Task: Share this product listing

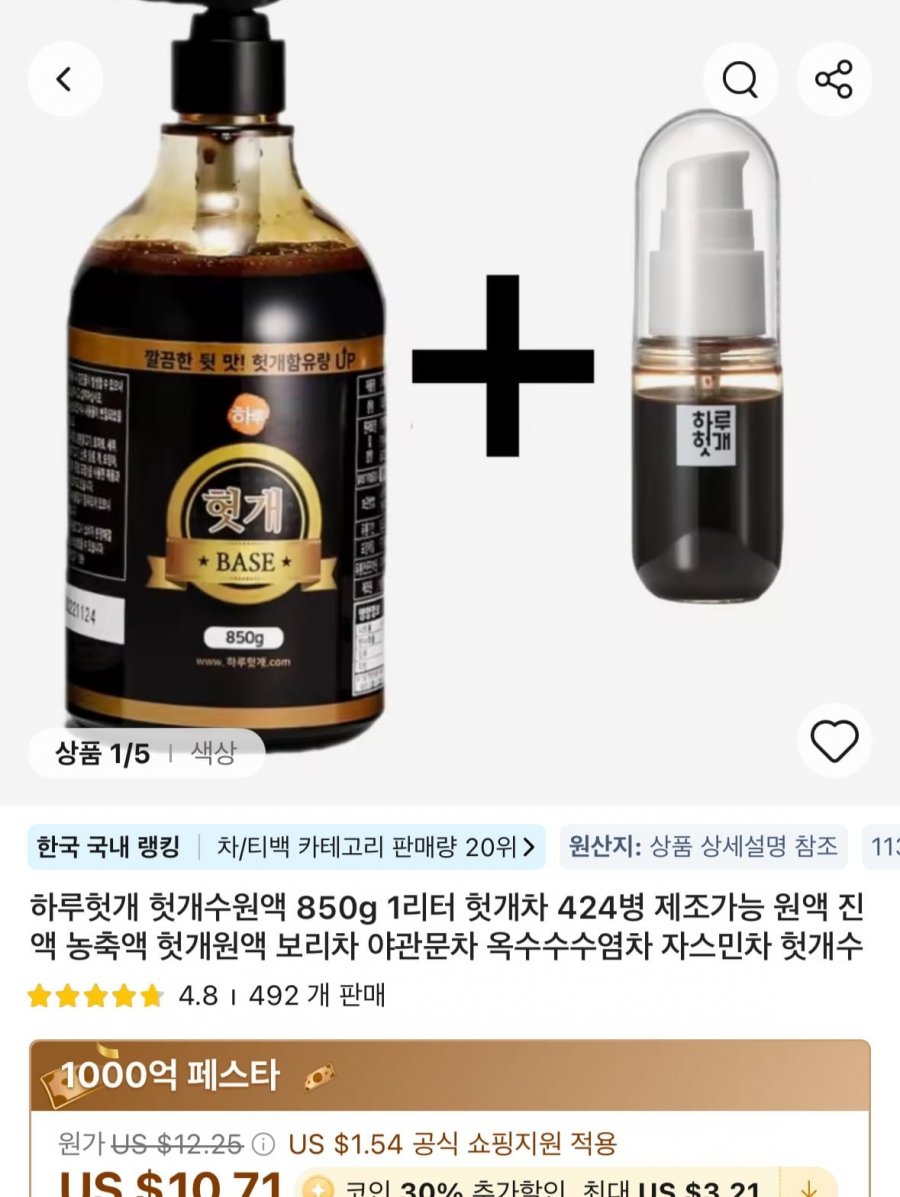Action: coord(834,79)
